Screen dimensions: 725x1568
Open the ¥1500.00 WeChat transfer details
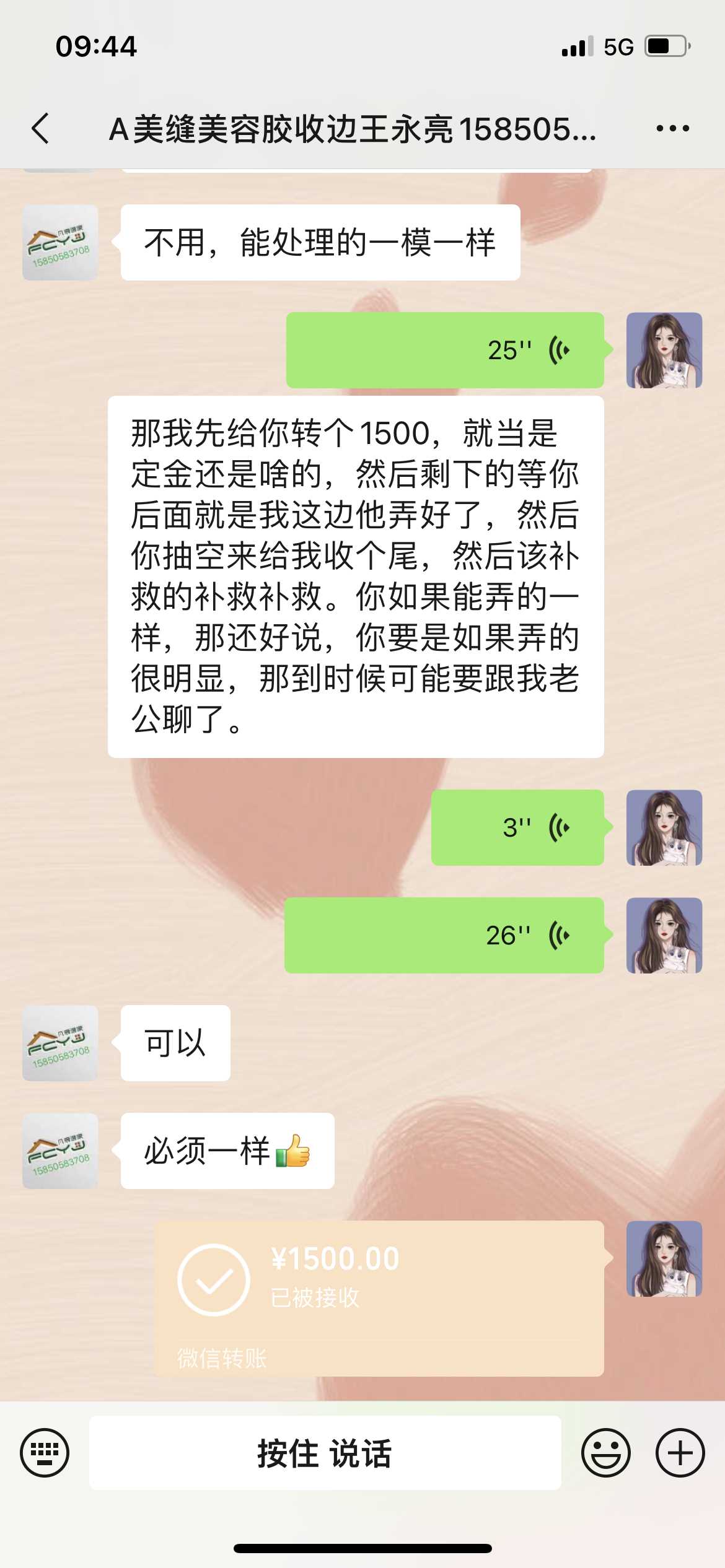pyautogui.click(x=379, y=1297)
